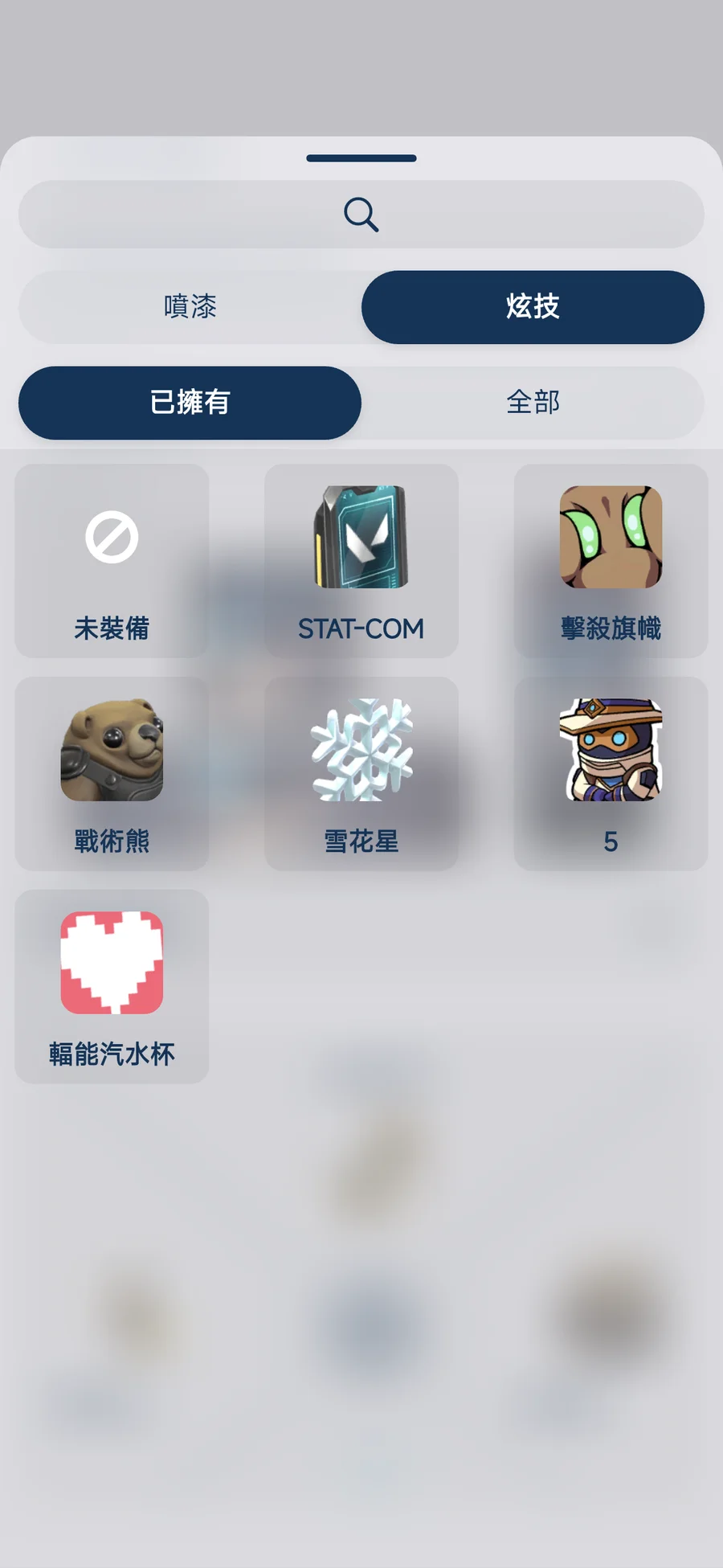Select the 輻能汽水杯 heart item
The image size is (723, 1568).
pos(112,986)
